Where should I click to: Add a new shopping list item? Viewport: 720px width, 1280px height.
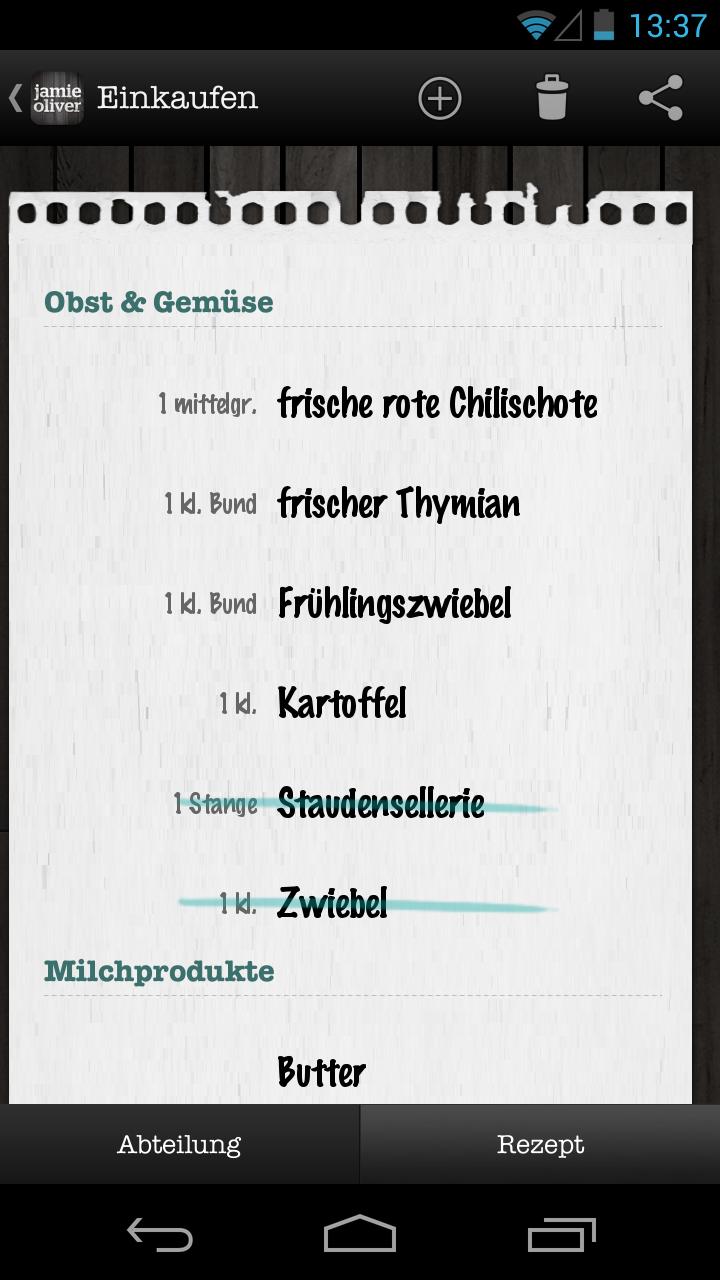point(440,98)
